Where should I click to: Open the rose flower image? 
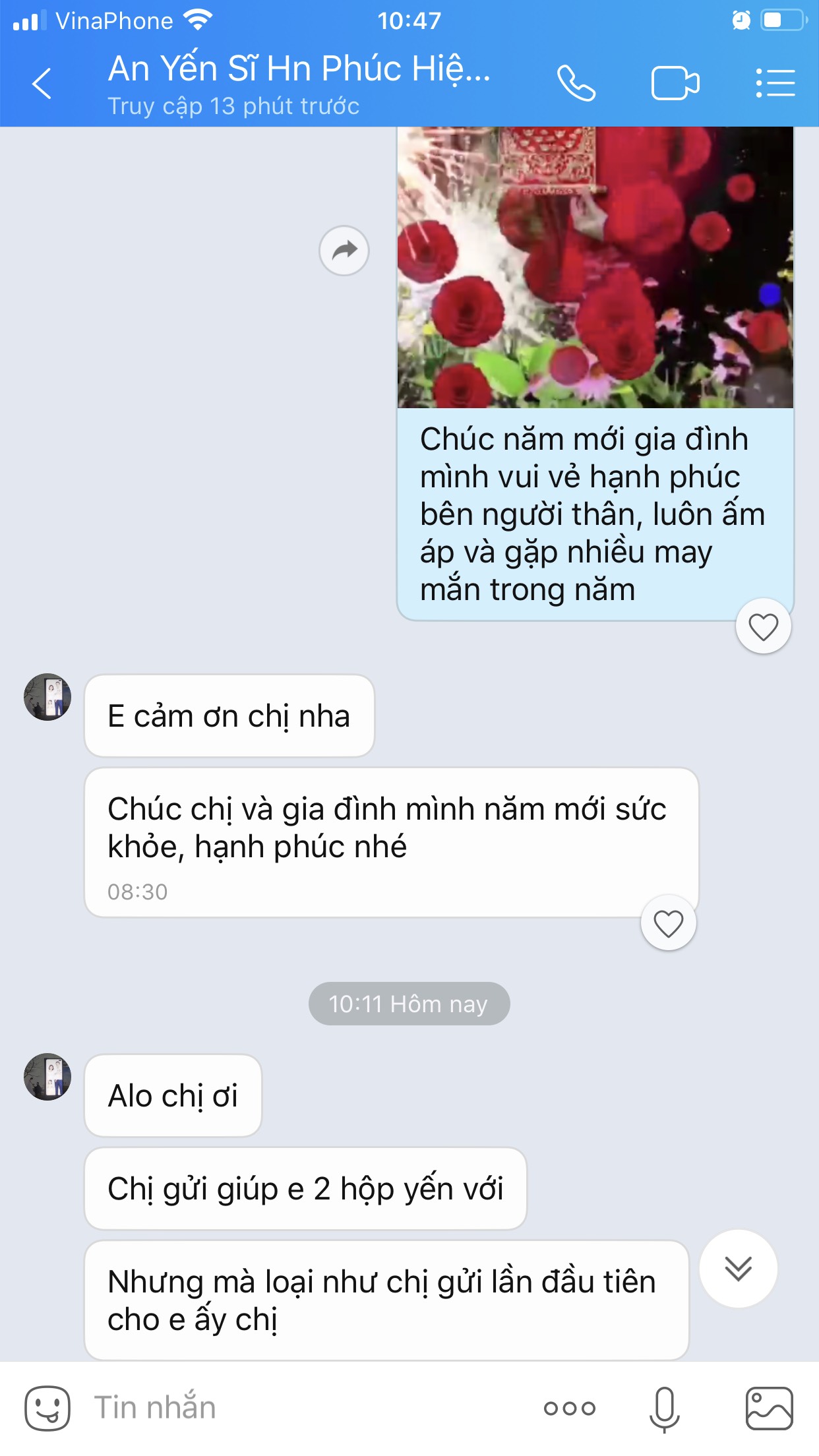tap(595, 267)
